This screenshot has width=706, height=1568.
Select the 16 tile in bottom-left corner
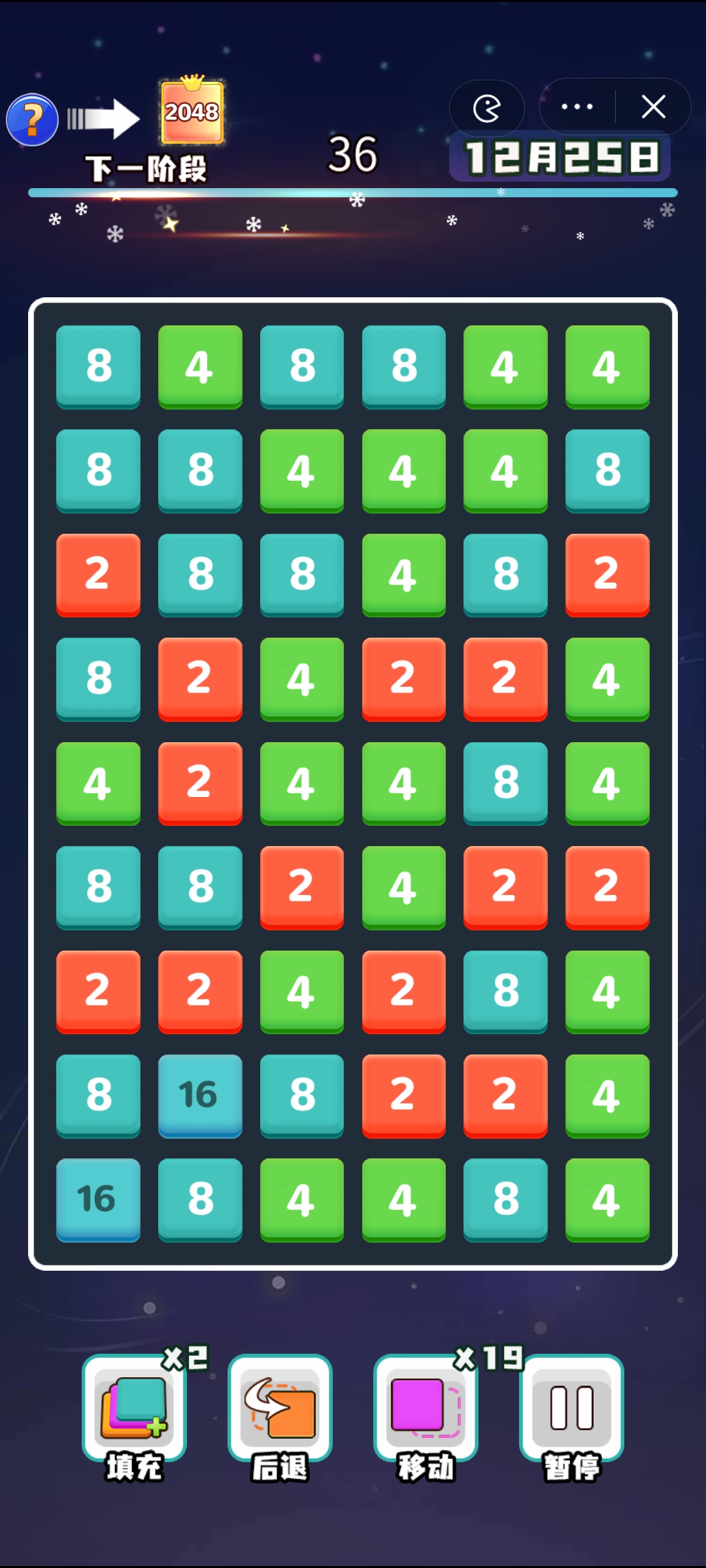[98, 1201]
